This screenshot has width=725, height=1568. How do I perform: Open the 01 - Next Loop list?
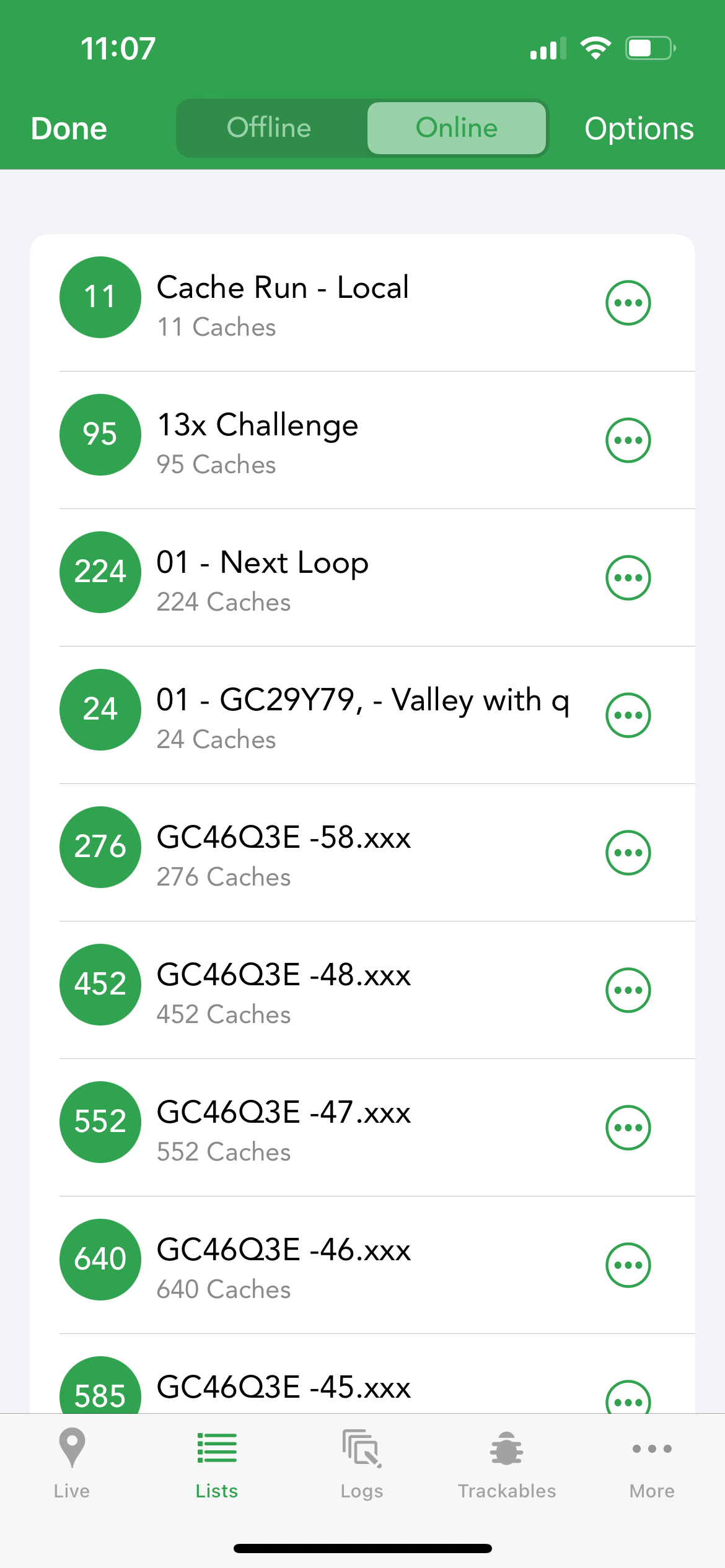pyautogui.click(x=362, y=578)
